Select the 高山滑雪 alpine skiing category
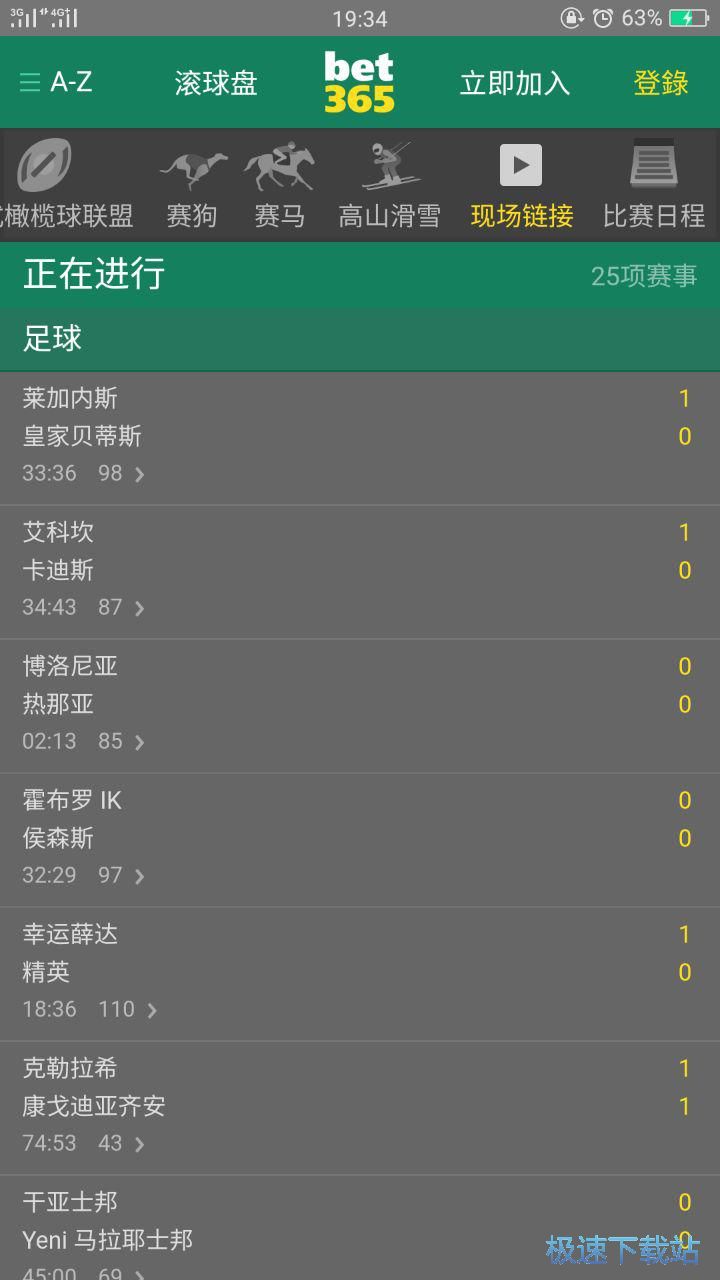 pyautogui.click(x=389, y=186)
